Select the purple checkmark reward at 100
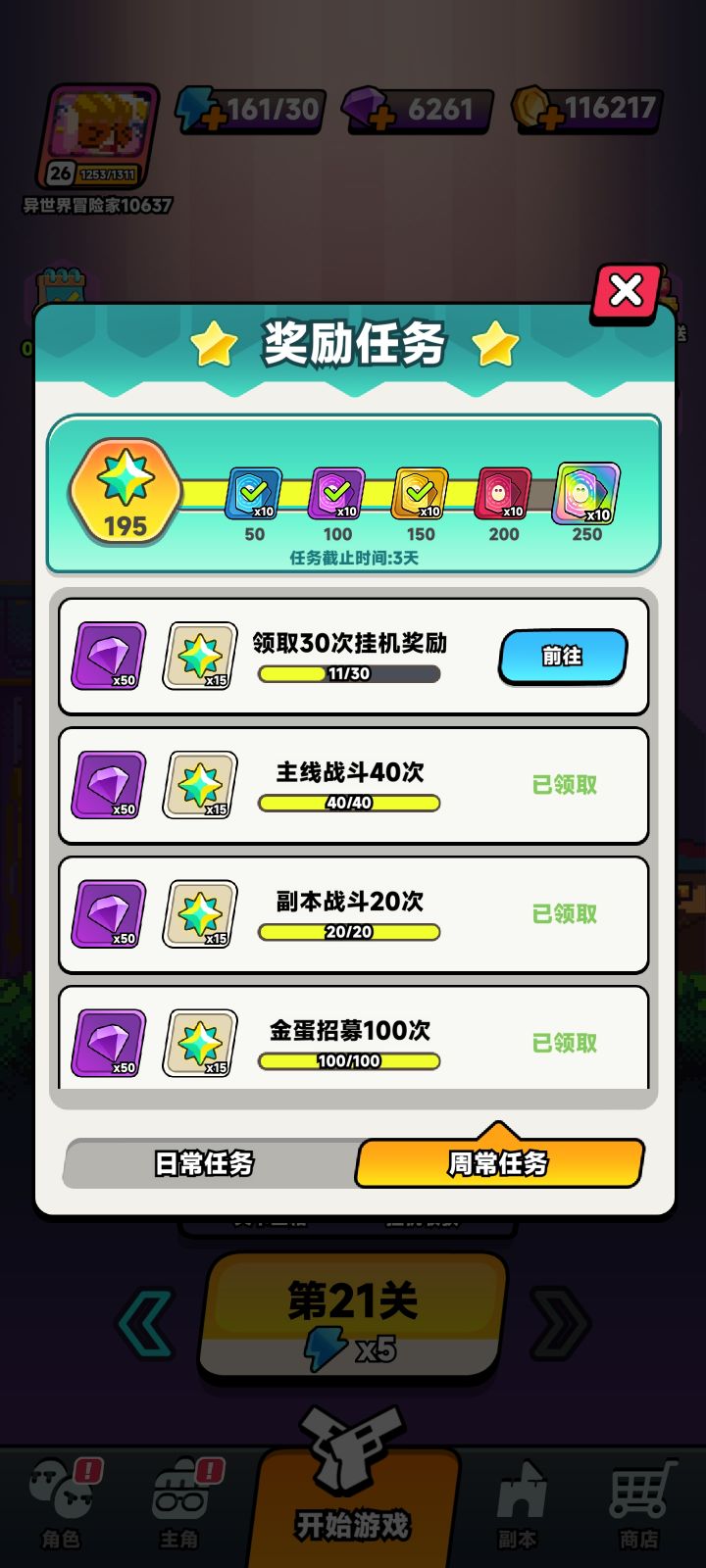This screenshot has height=1568, width=706. click(338, 495)
